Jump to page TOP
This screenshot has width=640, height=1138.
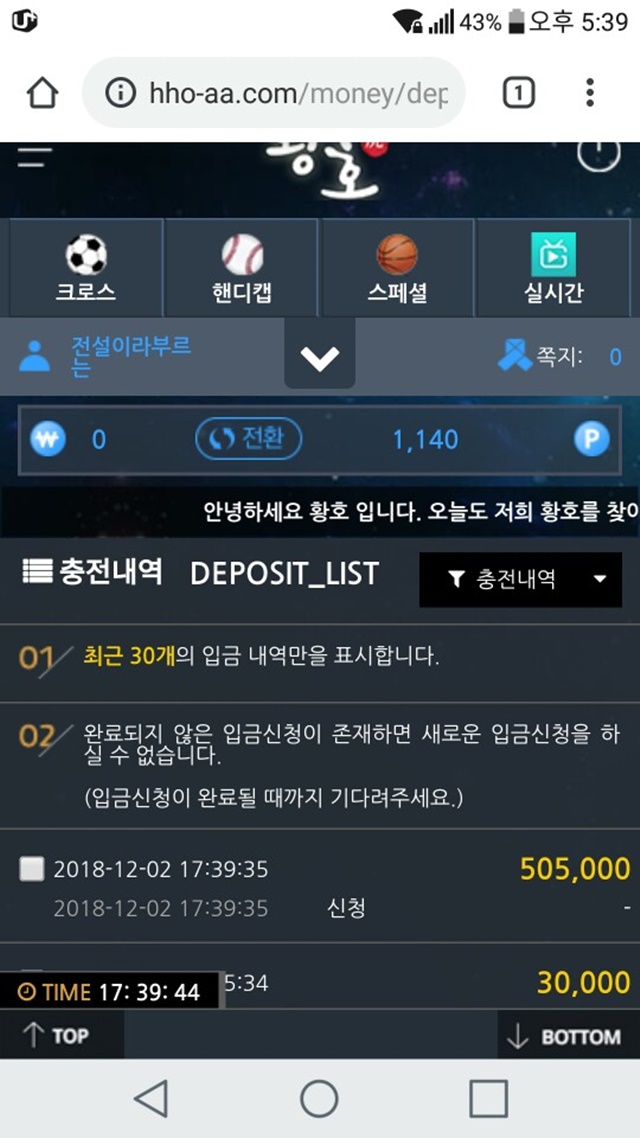(62, 1035)
